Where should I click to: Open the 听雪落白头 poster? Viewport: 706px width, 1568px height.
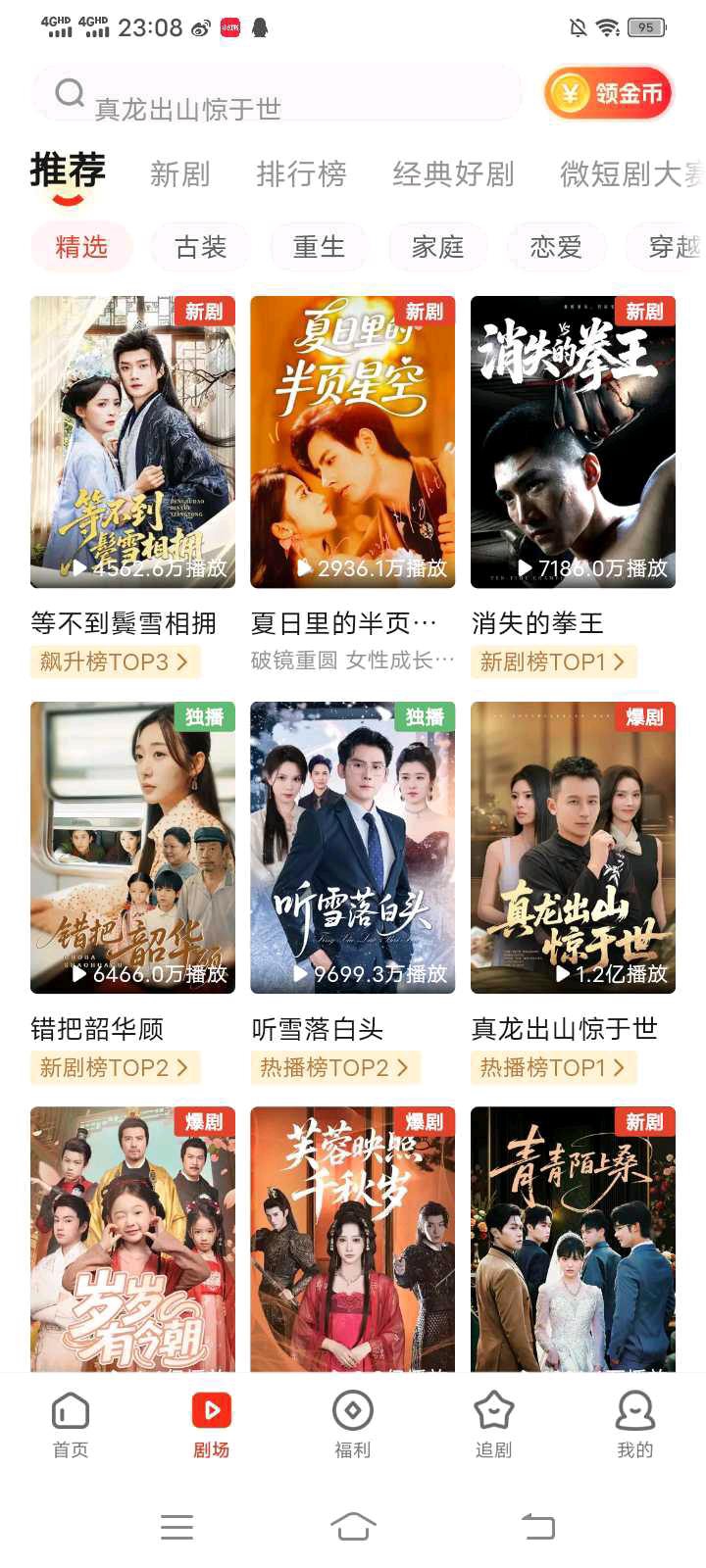pos(352,848)
